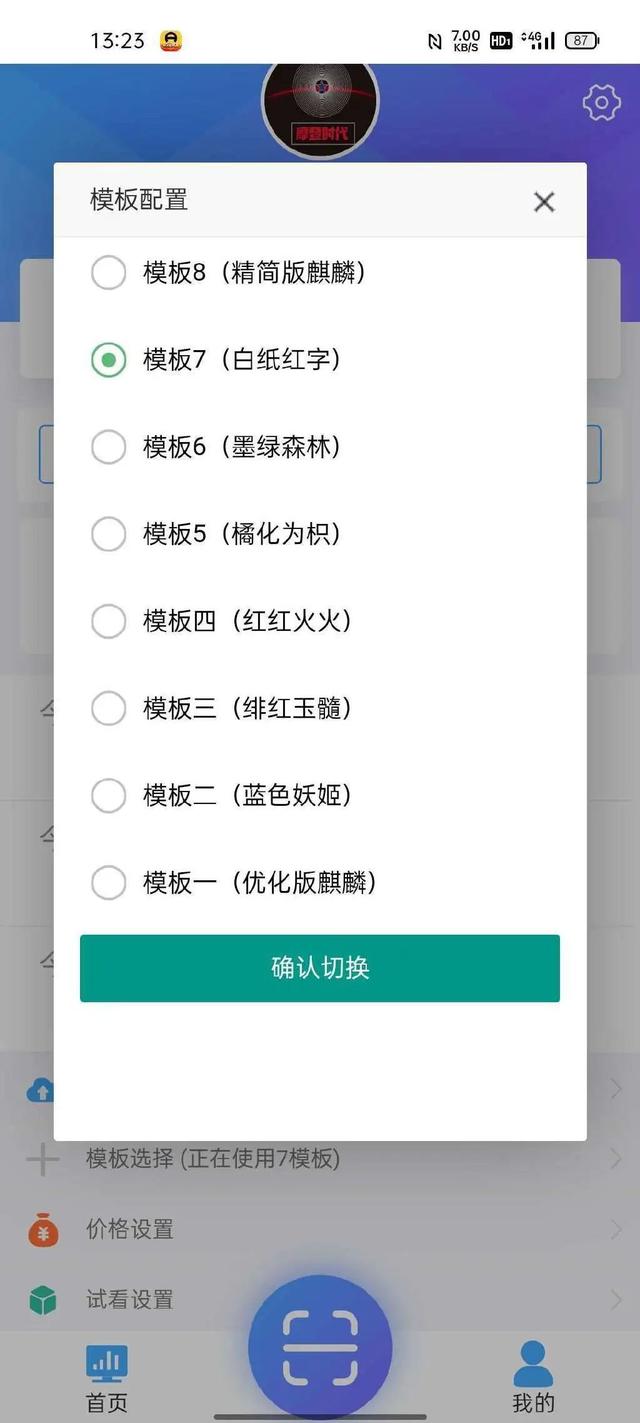Image resolution: width=640 pixels, height=1423 pixels.
Task: Switch to the 我的 tab
Action: [x=533, y=1378]
